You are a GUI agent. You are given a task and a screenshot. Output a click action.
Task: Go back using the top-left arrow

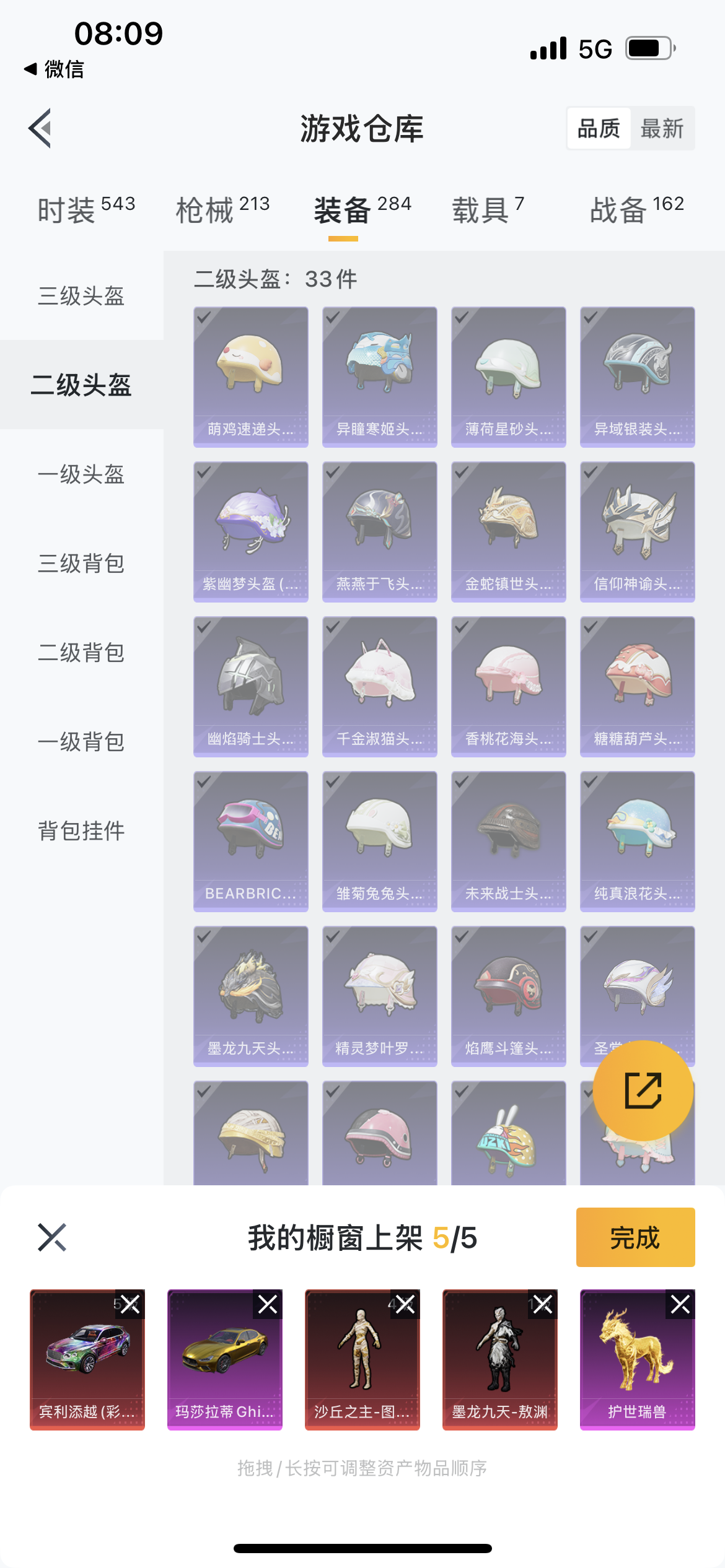40,129
